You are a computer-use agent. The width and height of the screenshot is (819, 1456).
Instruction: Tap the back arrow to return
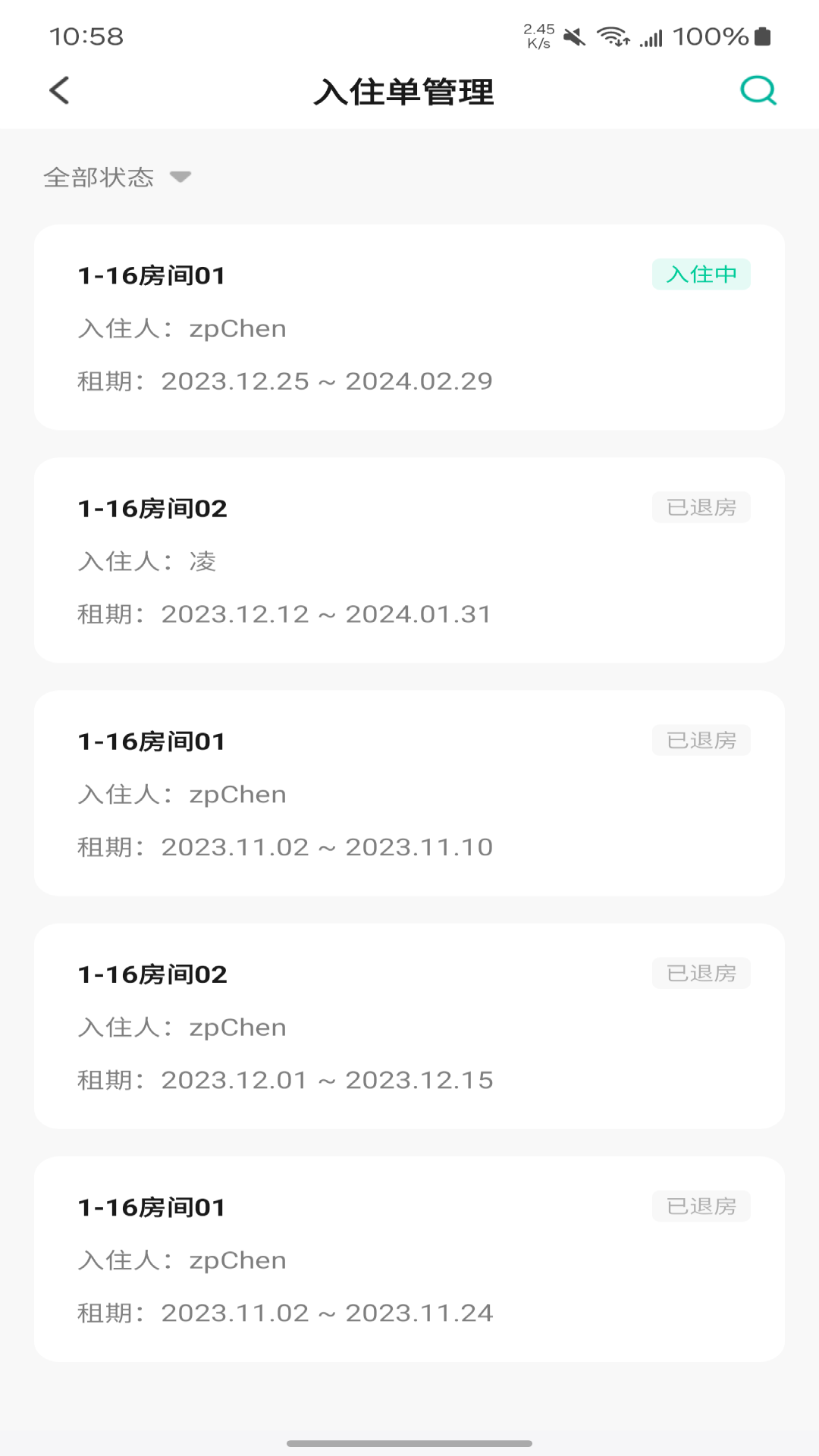click(58, 90)
